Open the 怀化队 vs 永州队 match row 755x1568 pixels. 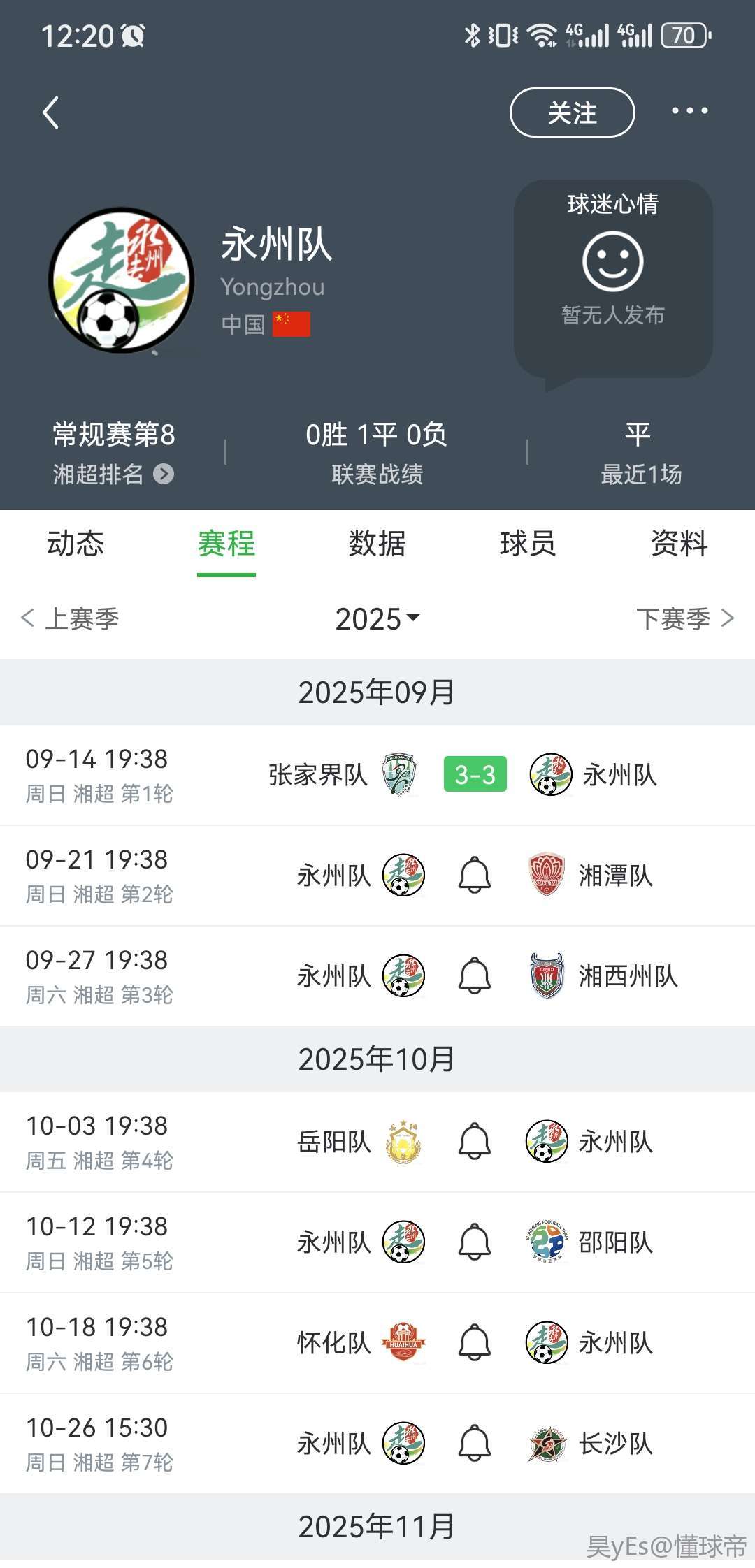pyautogui.click(x=377, y=1343)
